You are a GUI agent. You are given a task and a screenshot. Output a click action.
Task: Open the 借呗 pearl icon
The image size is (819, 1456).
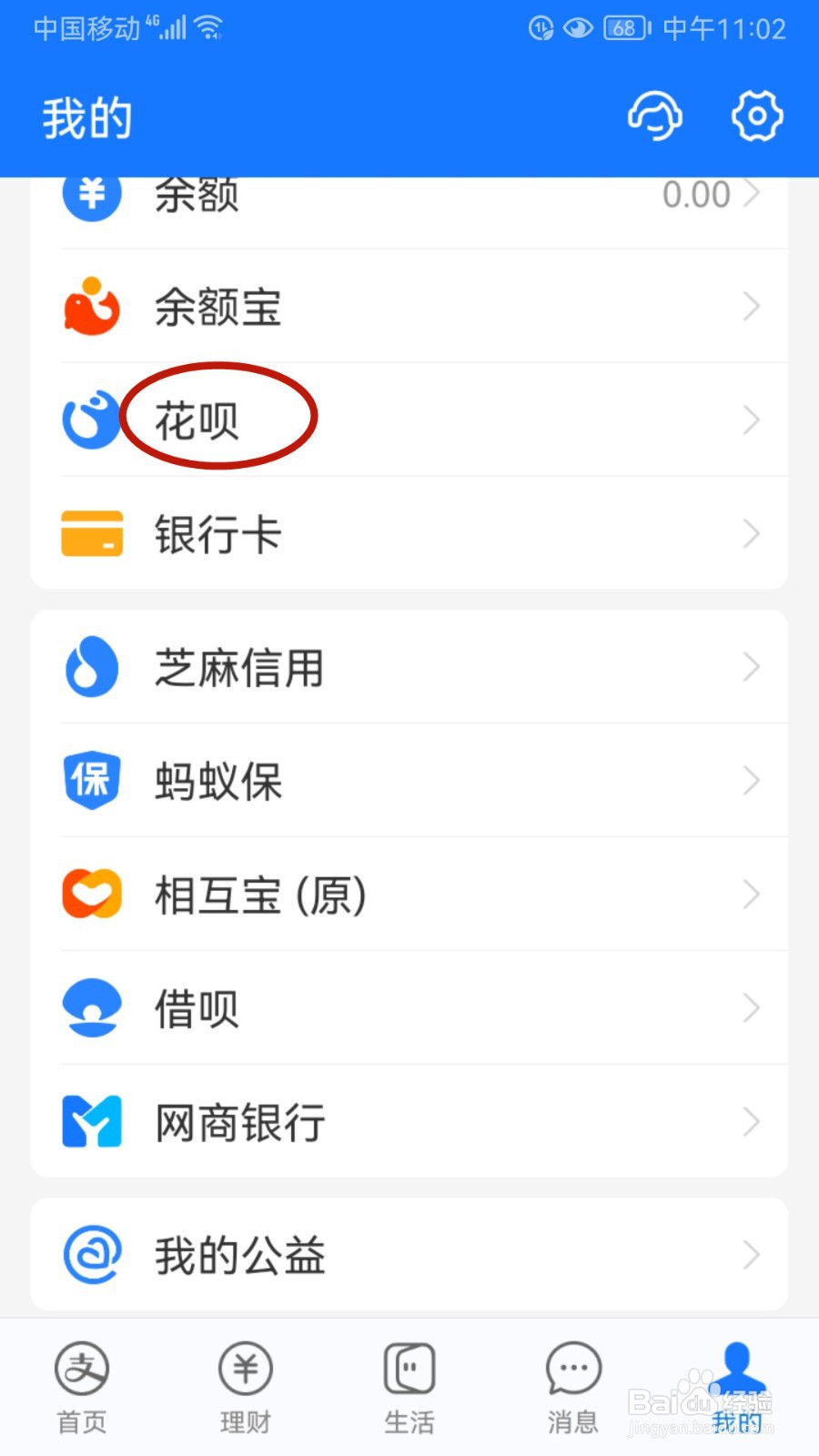pyautogui.click(x=90, y=1007)
